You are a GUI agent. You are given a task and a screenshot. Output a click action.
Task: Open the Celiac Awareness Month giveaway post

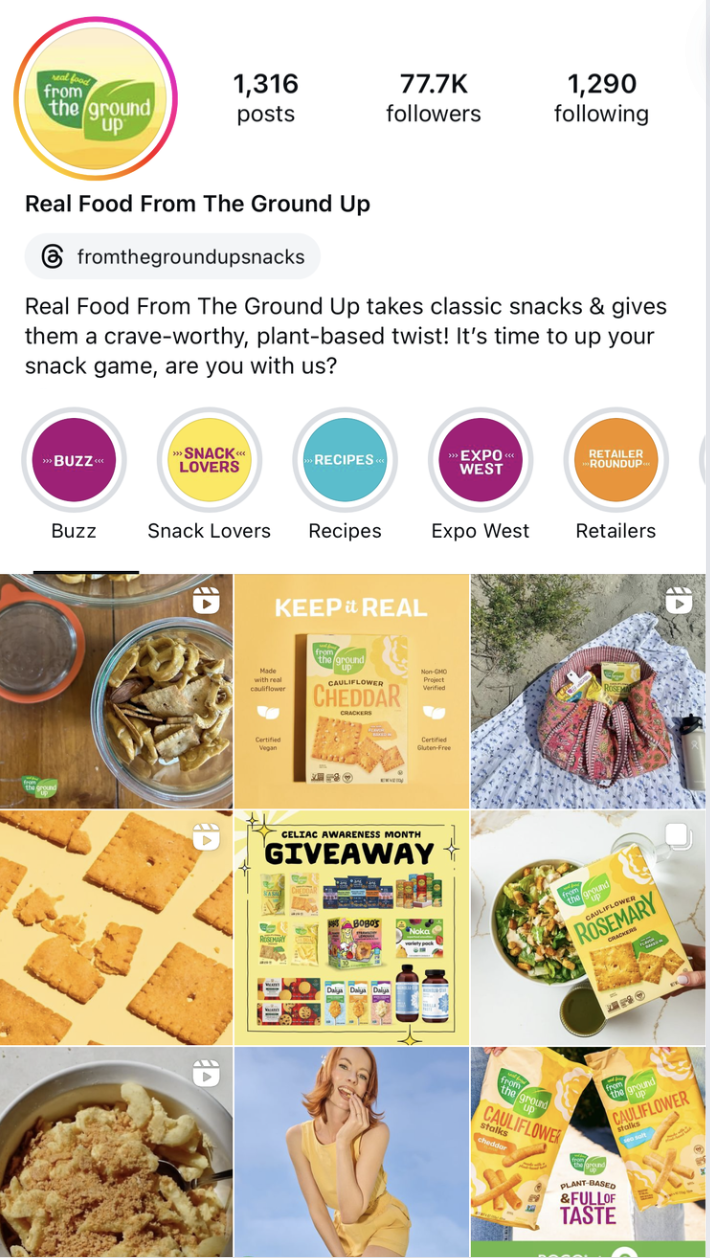tap(351, 928)
